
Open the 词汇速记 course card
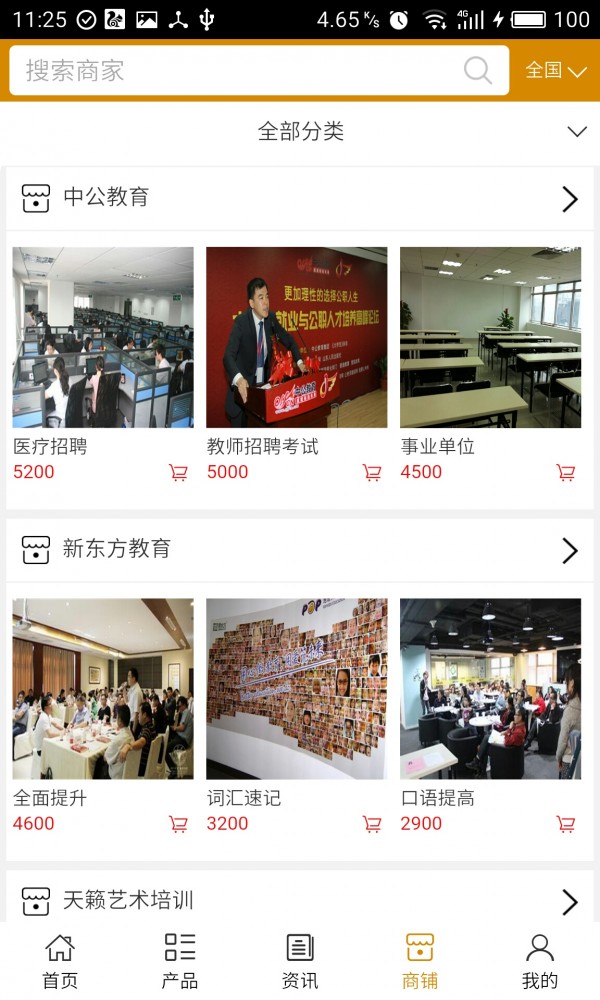(296, 689)
